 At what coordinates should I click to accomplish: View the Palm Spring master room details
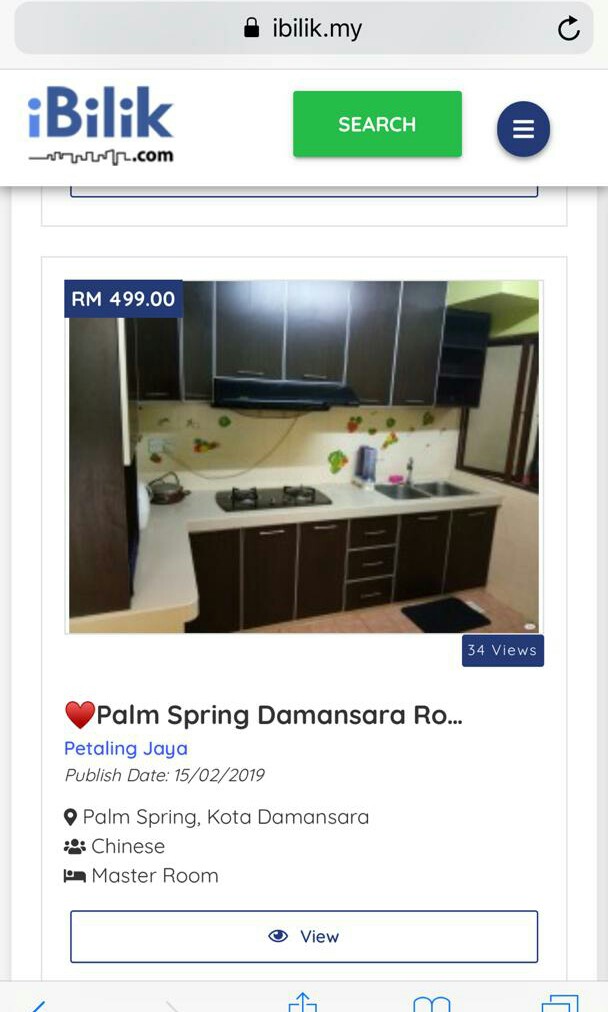[303, 936]
